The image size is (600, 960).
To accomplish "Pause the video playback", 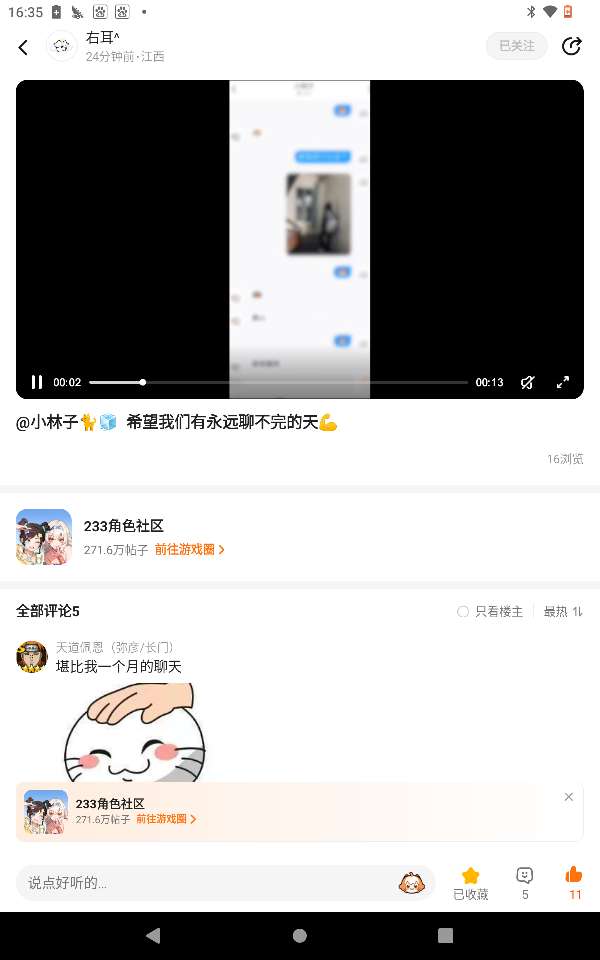I will (37, 382).
